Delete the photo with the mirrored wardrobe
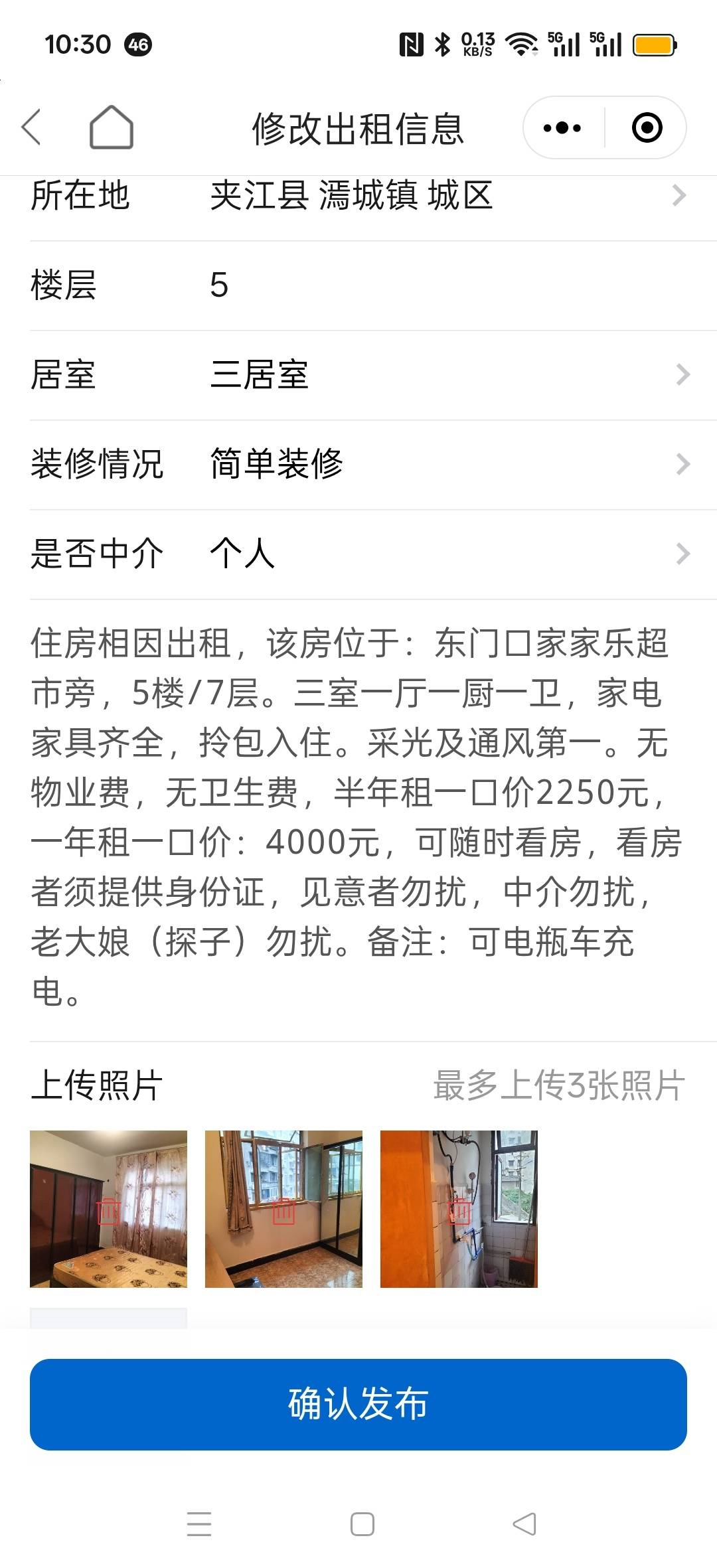The height and width of the screenshot is (1568, 717). pyautogui.click(x=284, y=1212)
